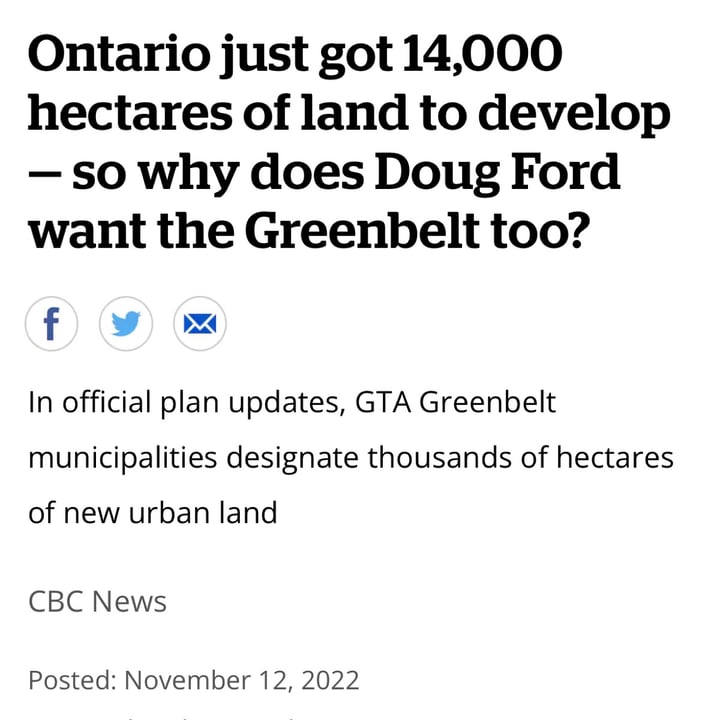The height and width of the screenshot is (720, 720).
Task: Share the article by email
Action: coord(200,324)
